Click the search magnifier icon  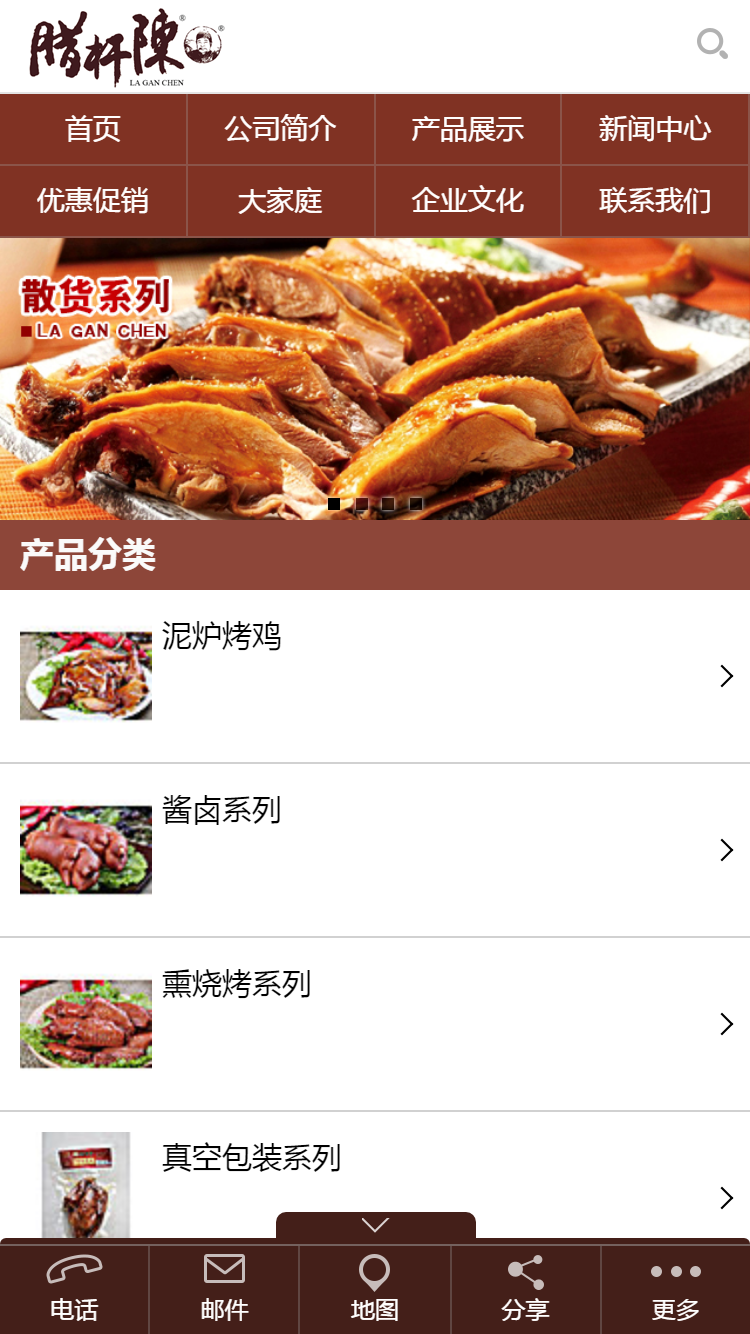(712, 44)
